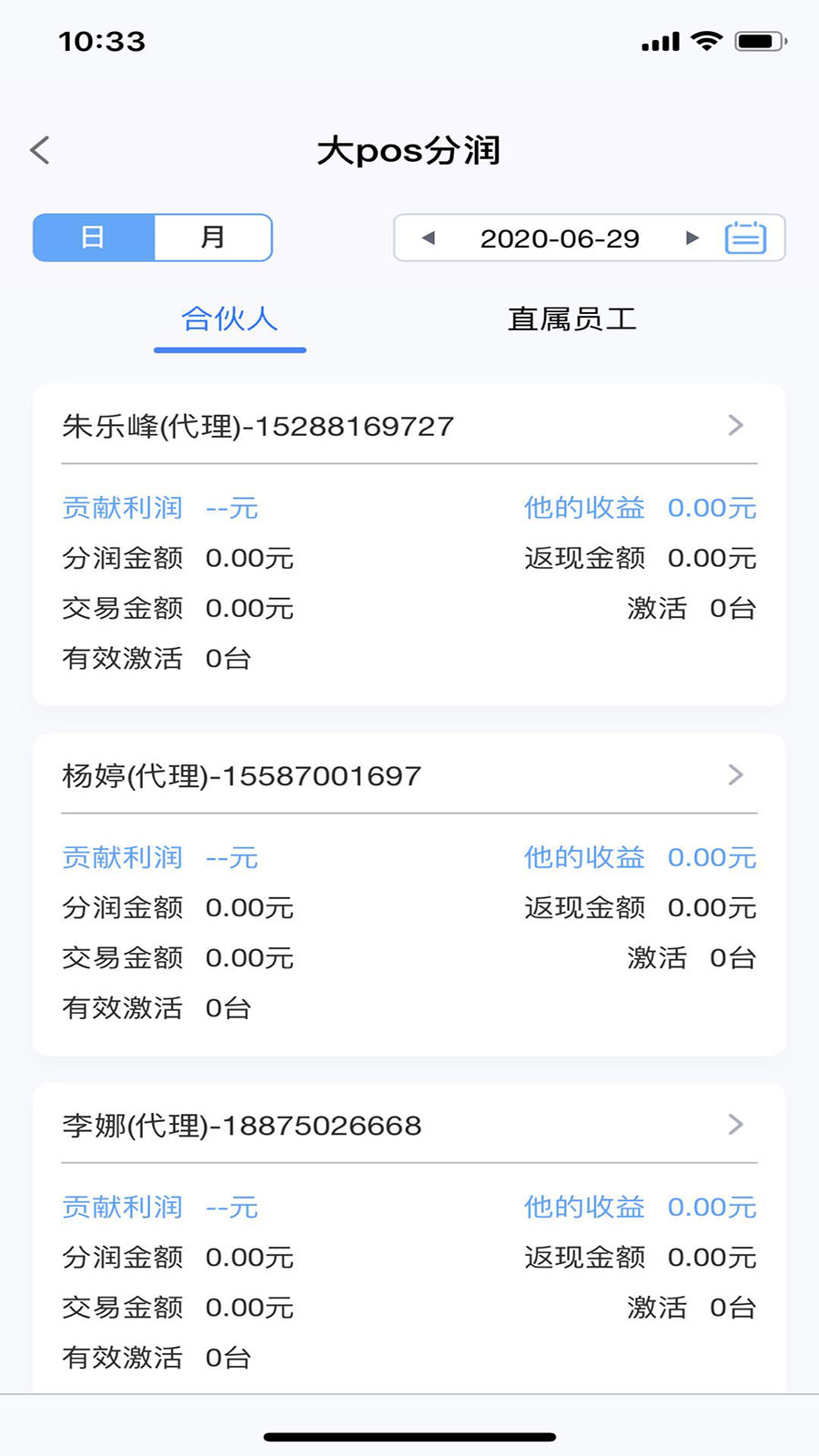Click the next day arrow

[x=692, y=238]
